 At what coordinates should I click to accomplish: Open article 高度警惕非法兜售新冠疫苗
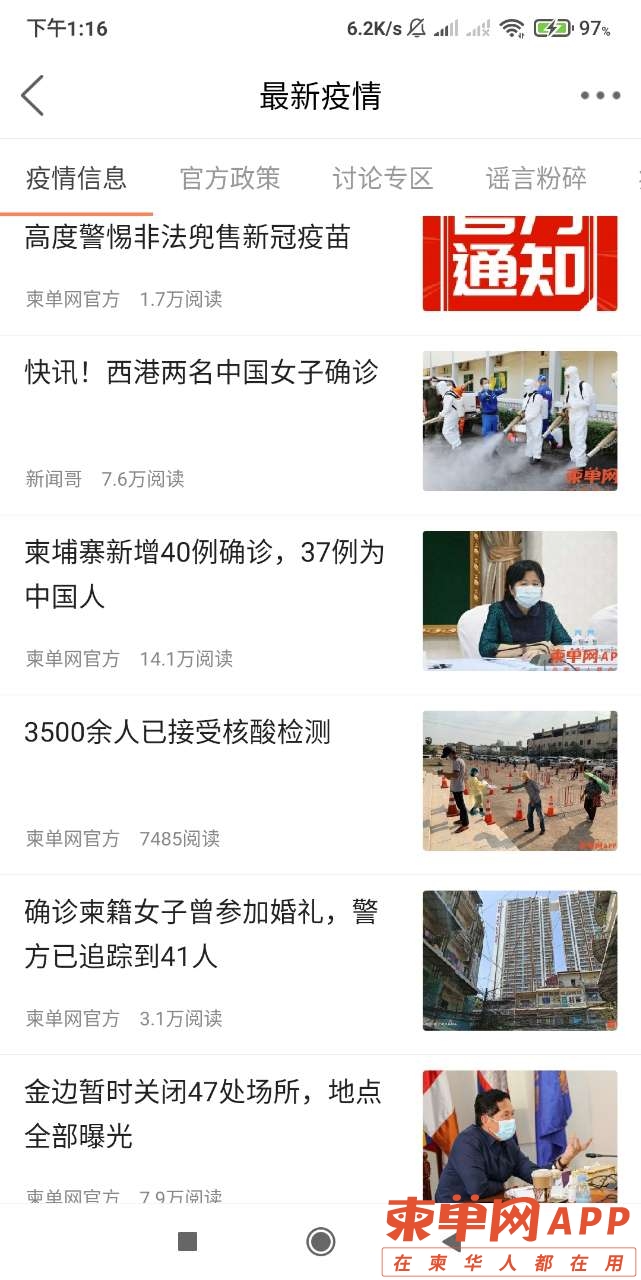click(x=188, y=238)
